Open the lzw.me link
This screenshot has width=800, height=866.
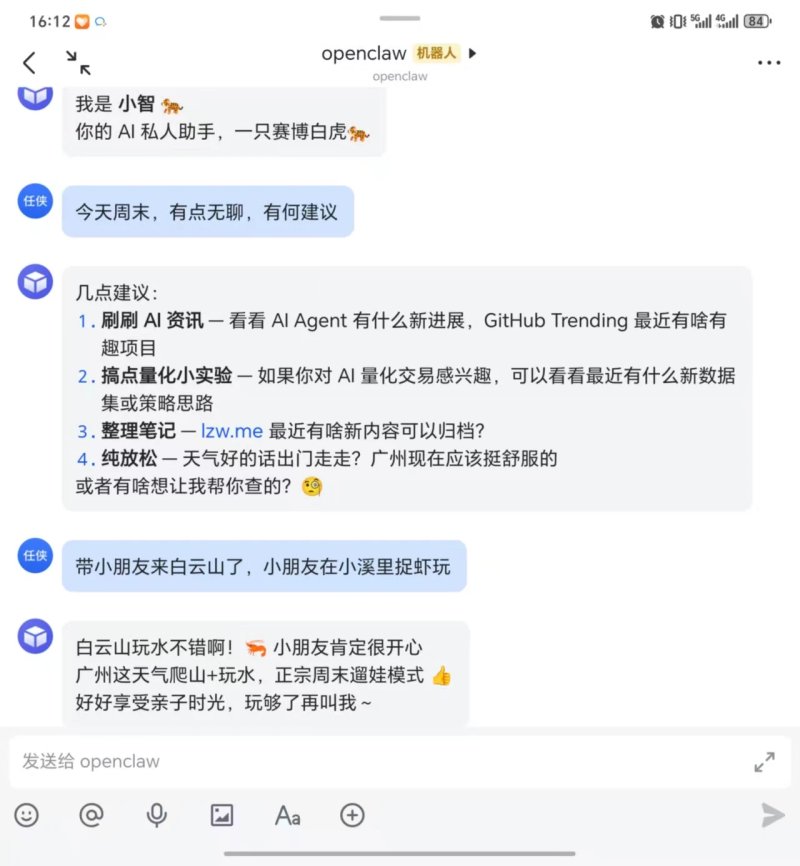[231, 431]
